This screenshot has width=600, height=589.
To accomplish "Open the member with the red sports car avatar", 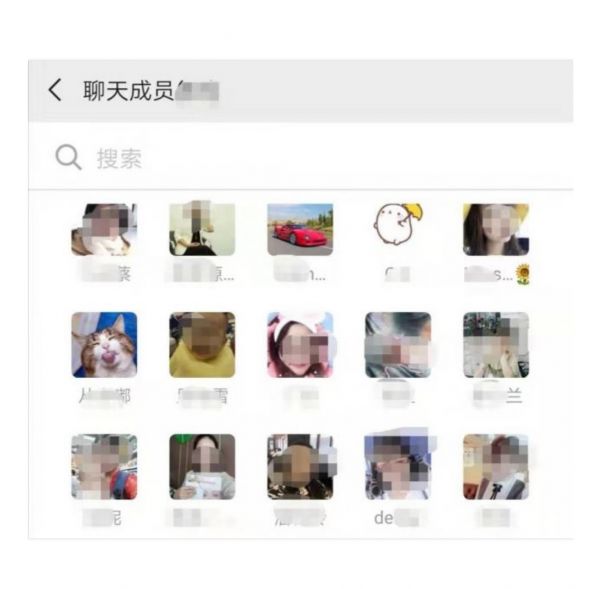I will 300,230.
